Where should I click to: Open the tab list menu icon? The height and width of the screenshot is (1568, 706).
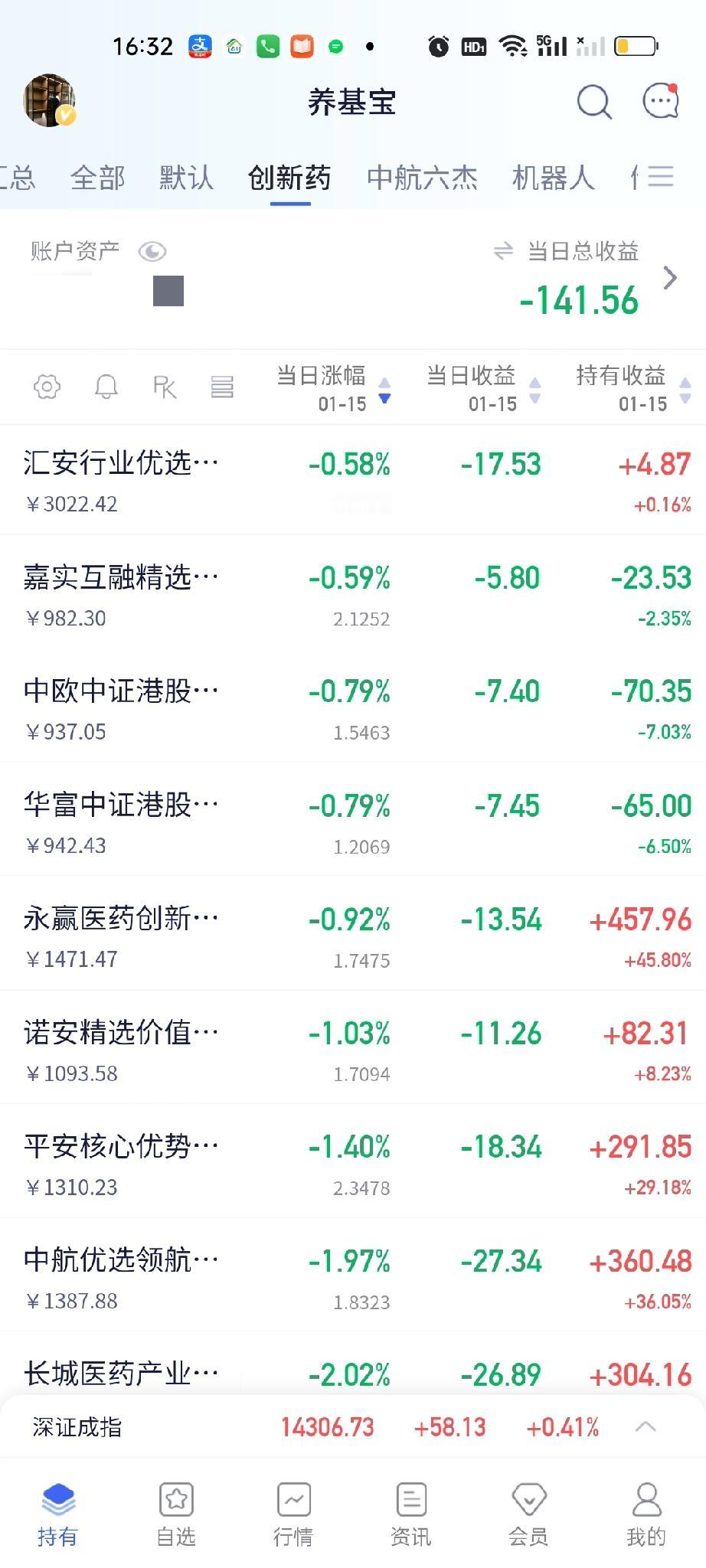660,177
